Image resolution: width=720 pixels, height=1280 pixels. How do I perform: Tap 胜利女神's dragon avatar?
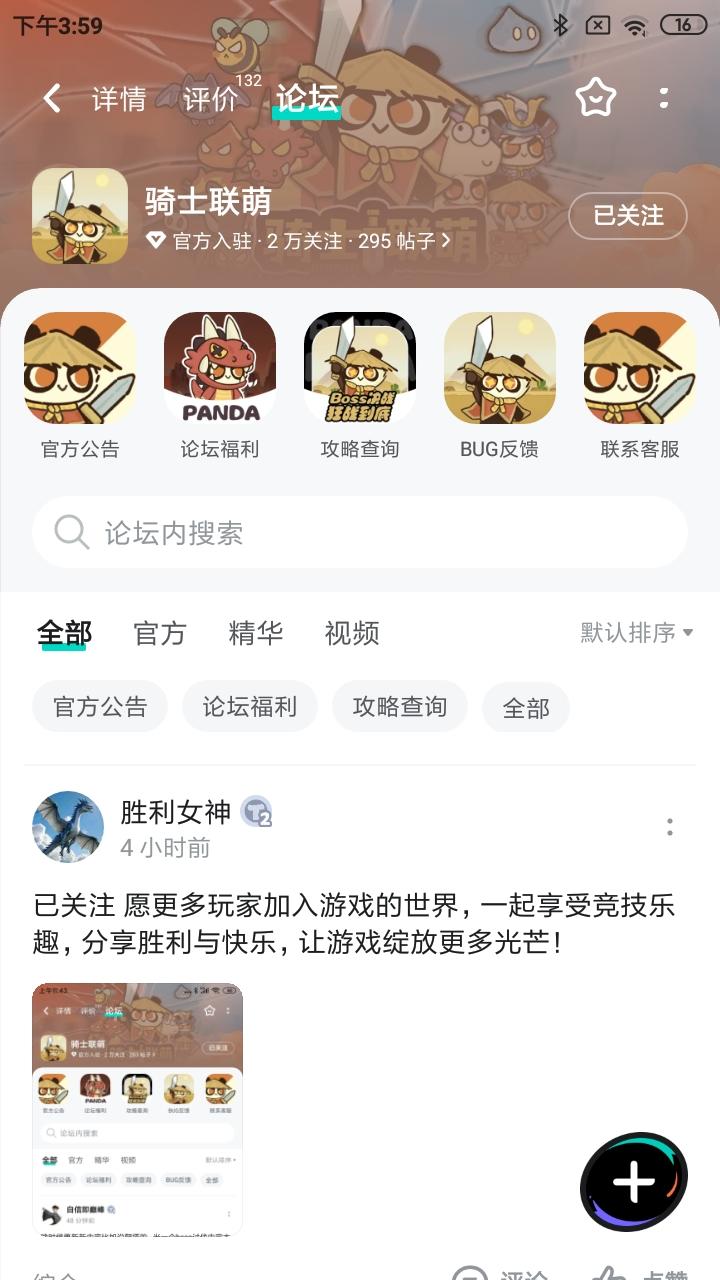[66, 827]
